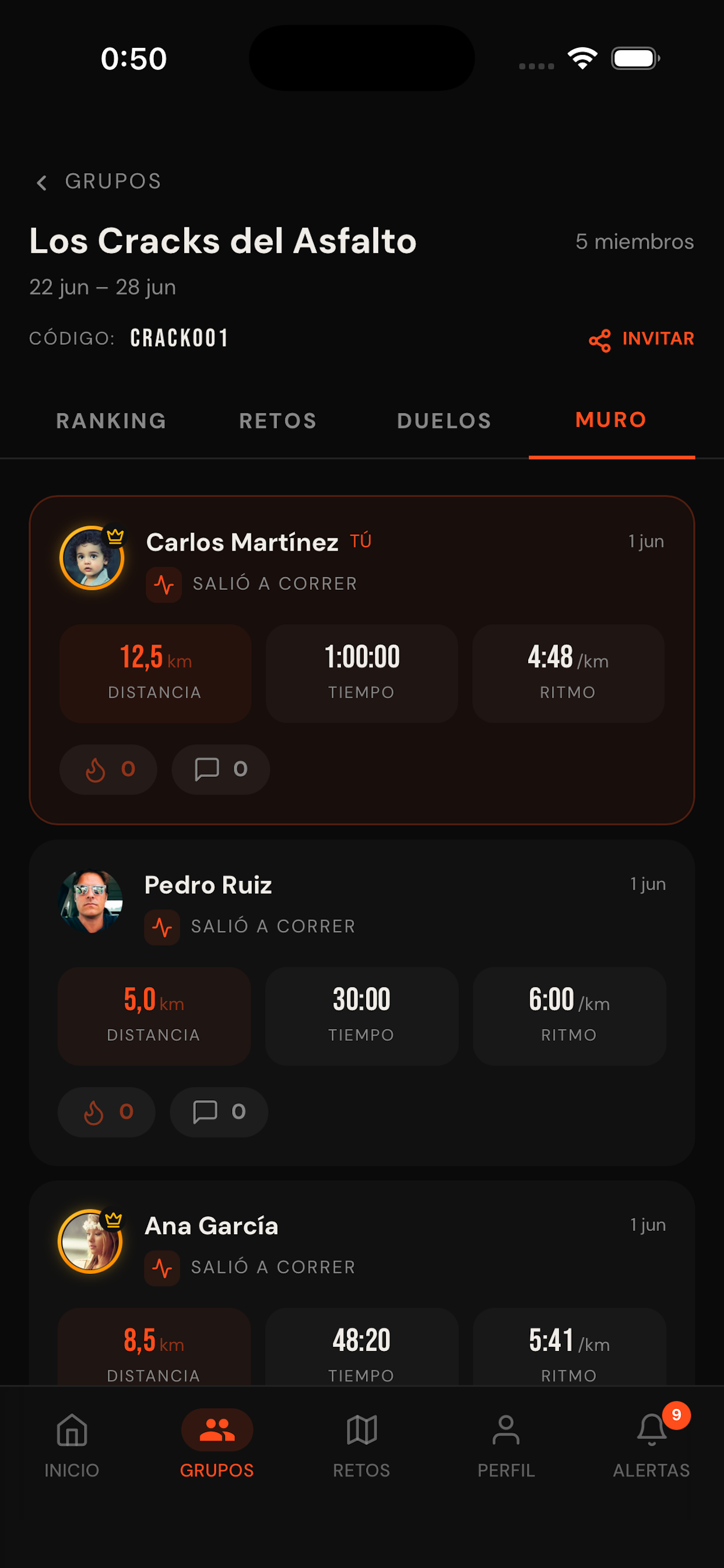Switch to the Ranking tab
Screen dimensions: 724x1568
(x=111, y=421)
